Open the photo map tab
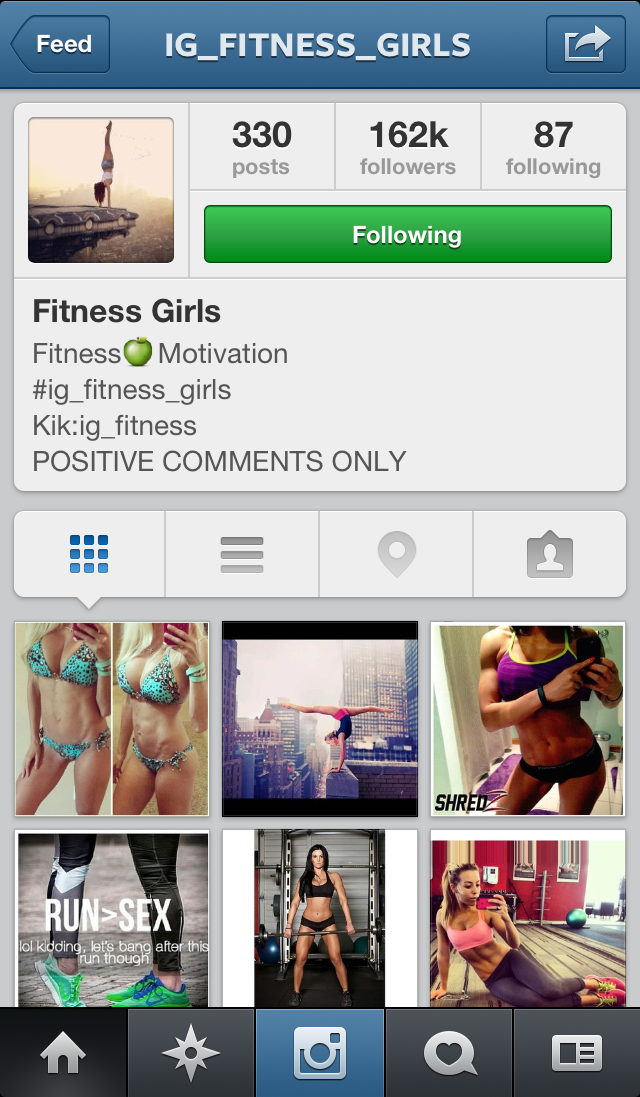 tap(396, 554)
